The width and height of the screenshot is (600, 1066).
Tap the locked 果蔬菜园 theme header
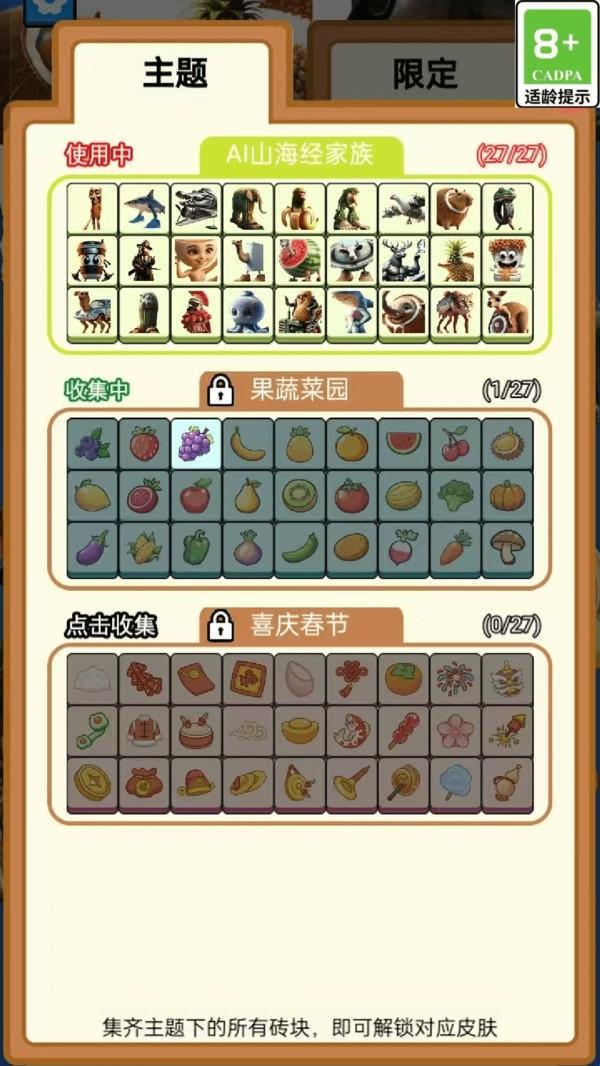coord(300,390)
